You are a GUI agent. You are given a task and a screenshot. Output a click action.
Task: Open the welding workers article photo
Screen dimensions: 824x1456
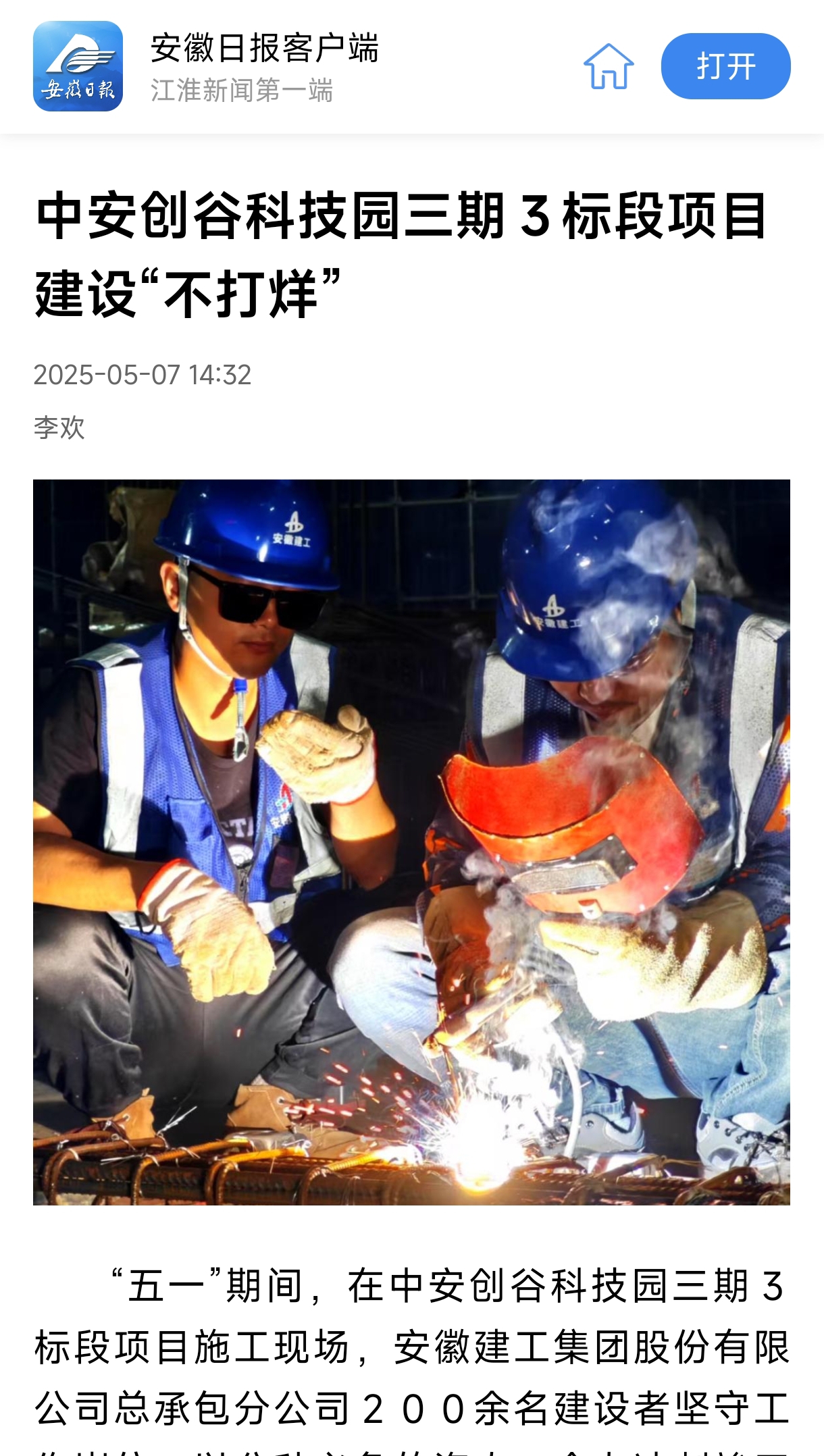coord(411,842)
